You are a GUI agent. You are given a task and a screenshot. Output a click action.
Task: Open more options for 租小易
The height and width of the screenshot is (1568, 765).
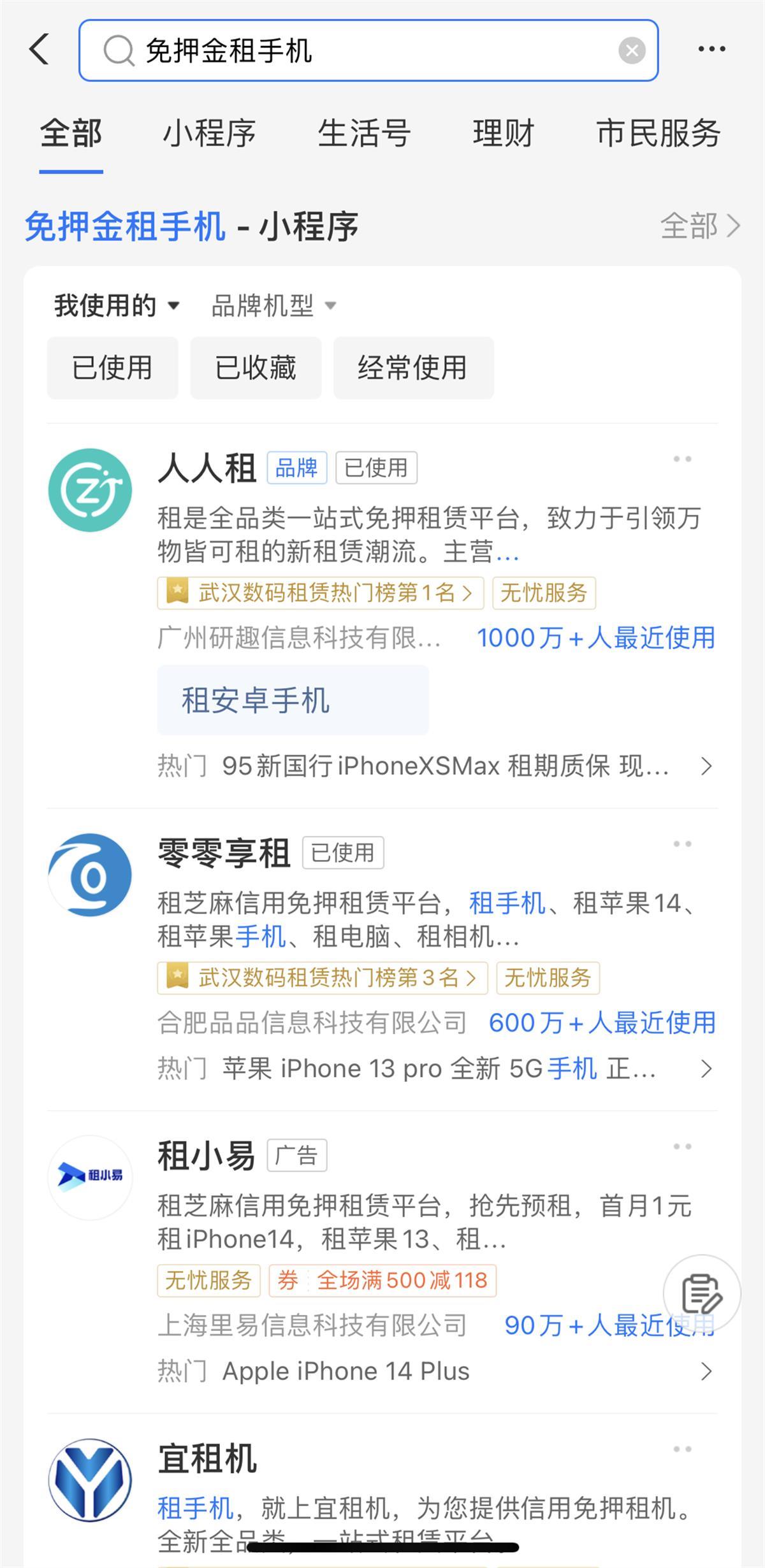682,1147
